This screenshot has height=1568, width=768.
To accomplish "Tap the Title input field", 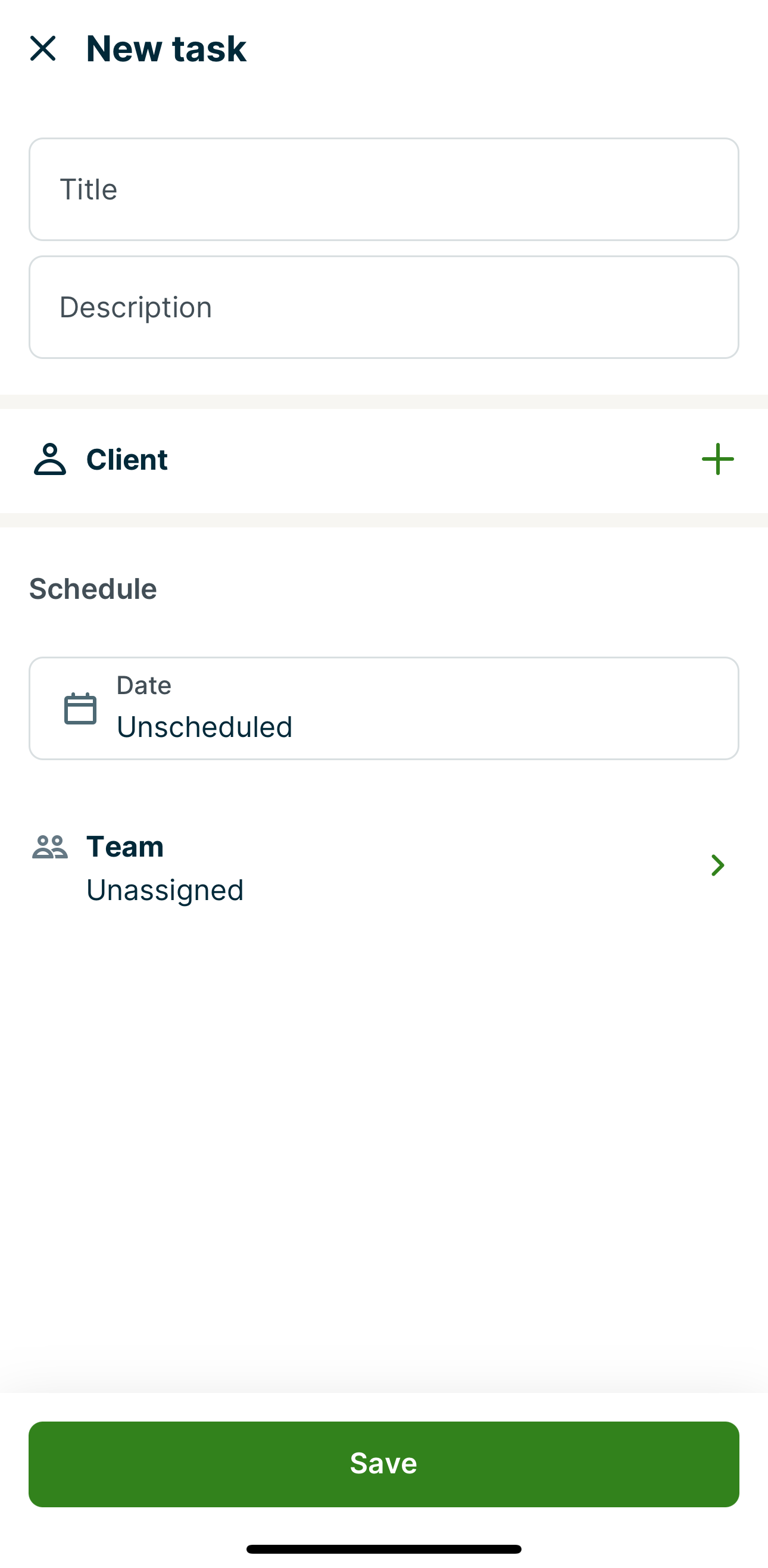I will [x=383, y=189].
